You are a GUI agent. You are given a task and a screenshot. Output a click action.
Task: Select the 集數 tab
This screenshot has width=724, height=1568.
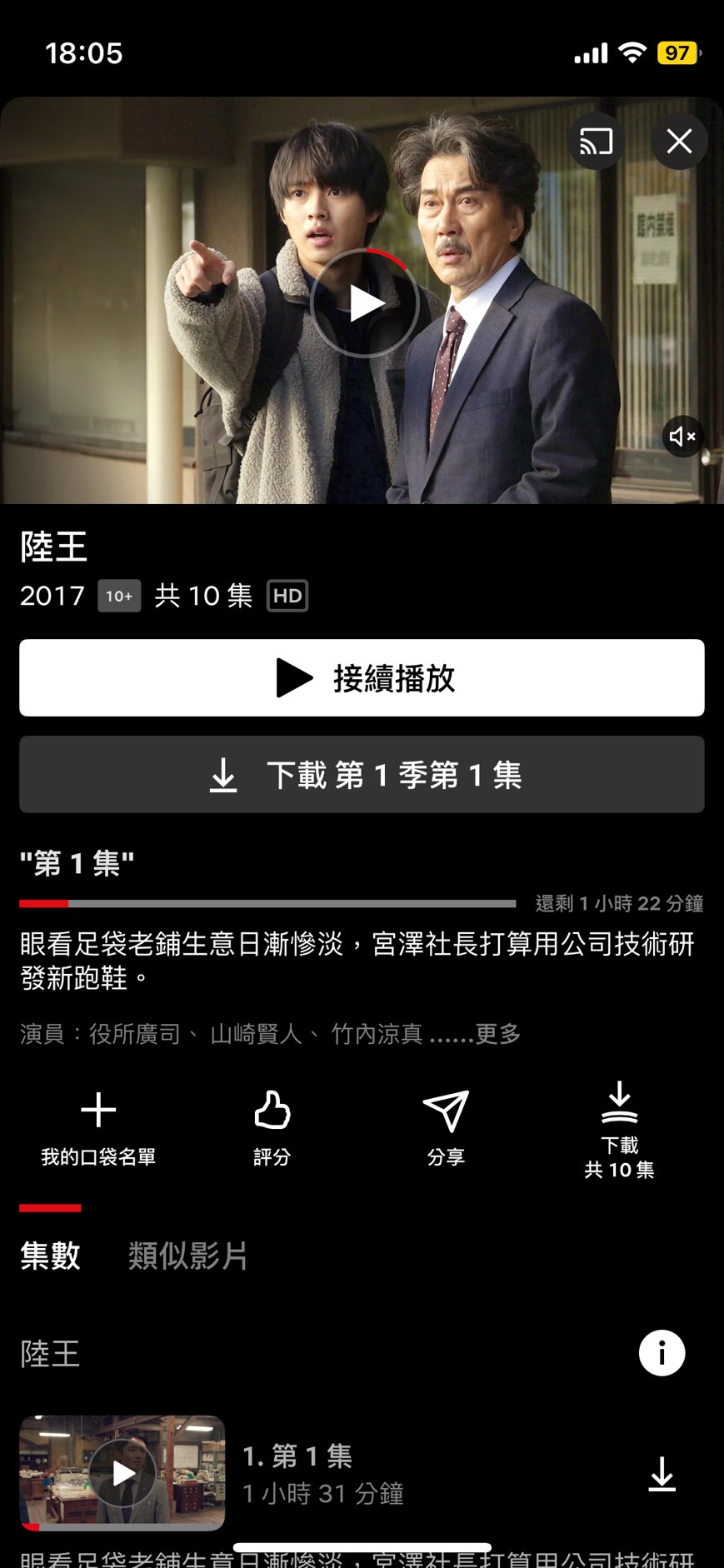point(50,1255)
